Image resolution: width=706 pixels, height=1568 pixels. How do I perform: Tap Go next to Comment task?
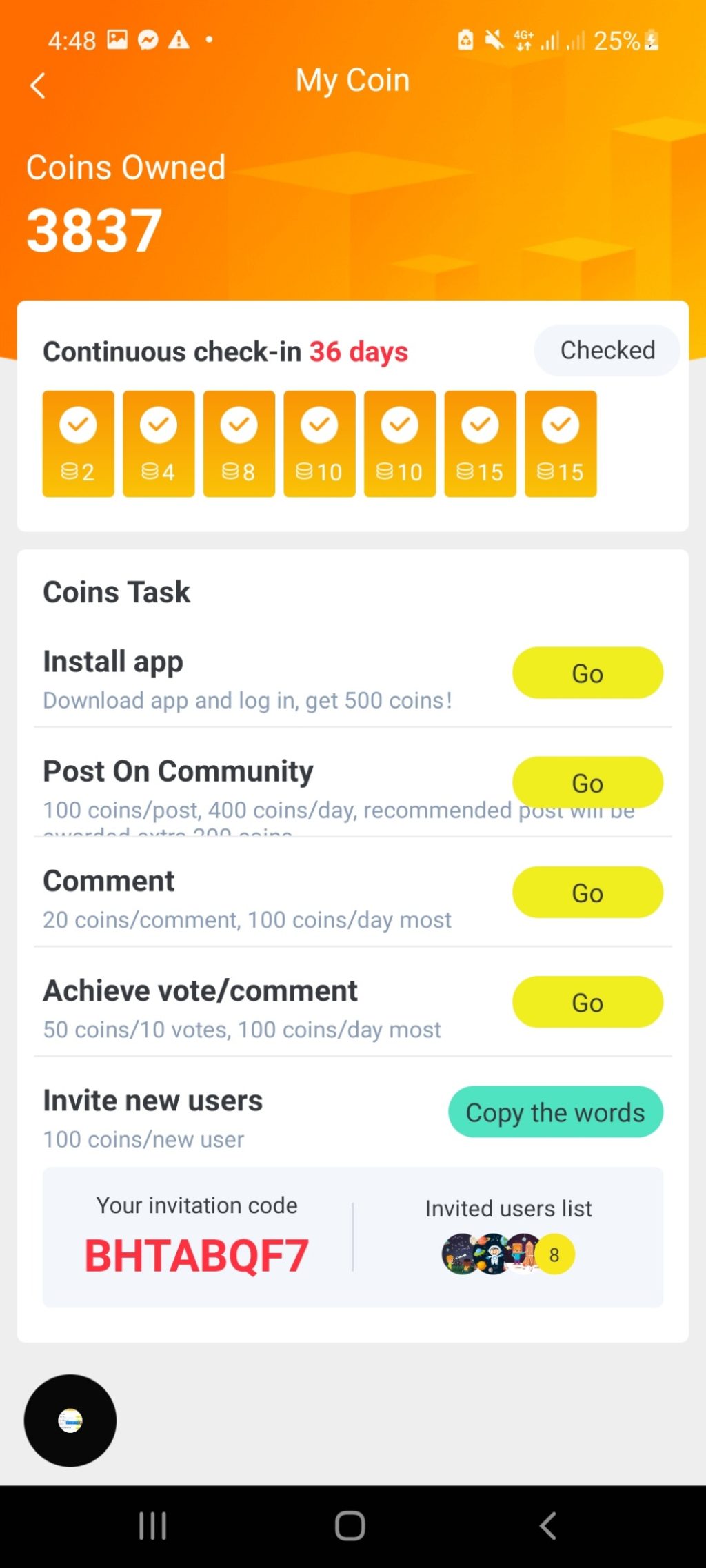pyautogui.click(x=587, y=893)
